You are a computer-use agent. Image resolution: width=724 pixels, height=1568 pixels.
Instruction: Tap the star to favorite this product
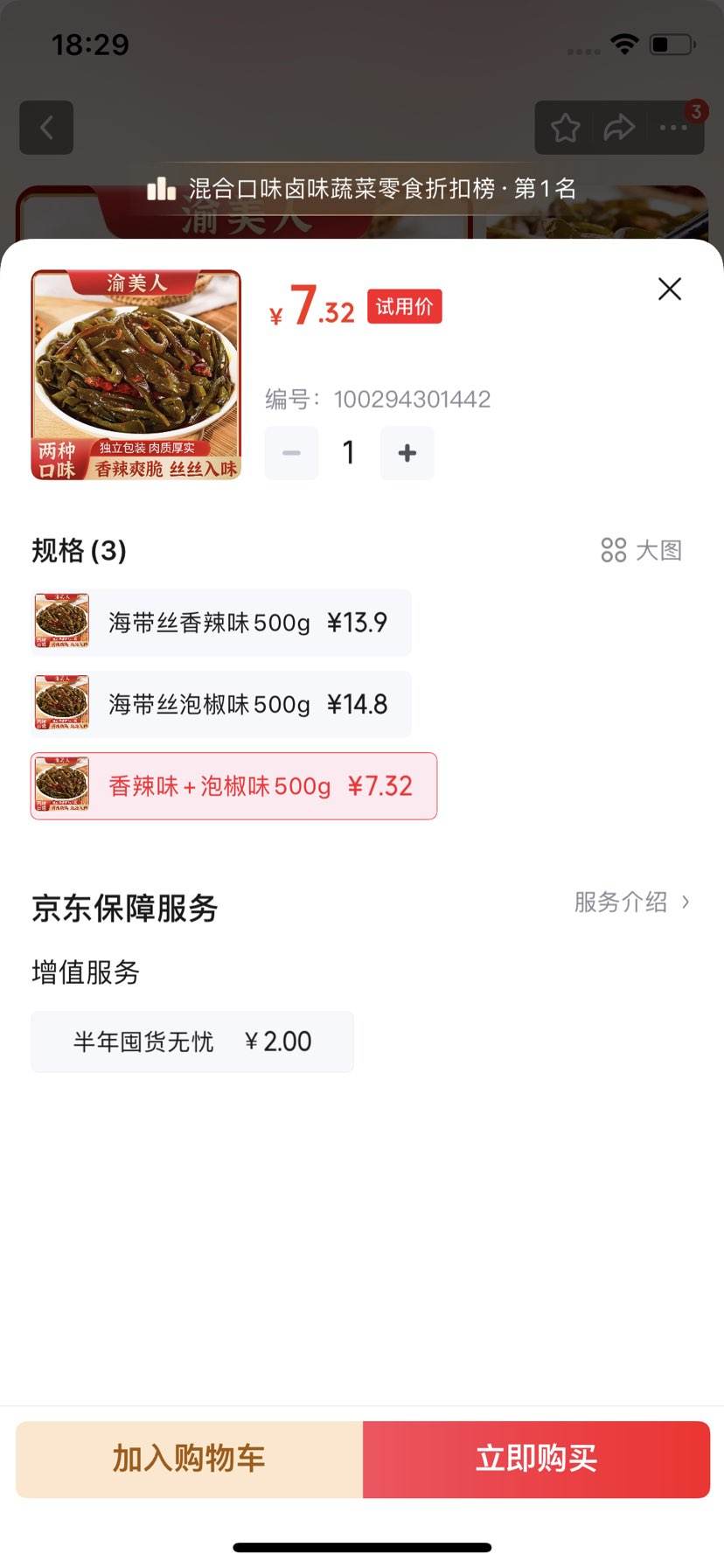coord(564,128)
